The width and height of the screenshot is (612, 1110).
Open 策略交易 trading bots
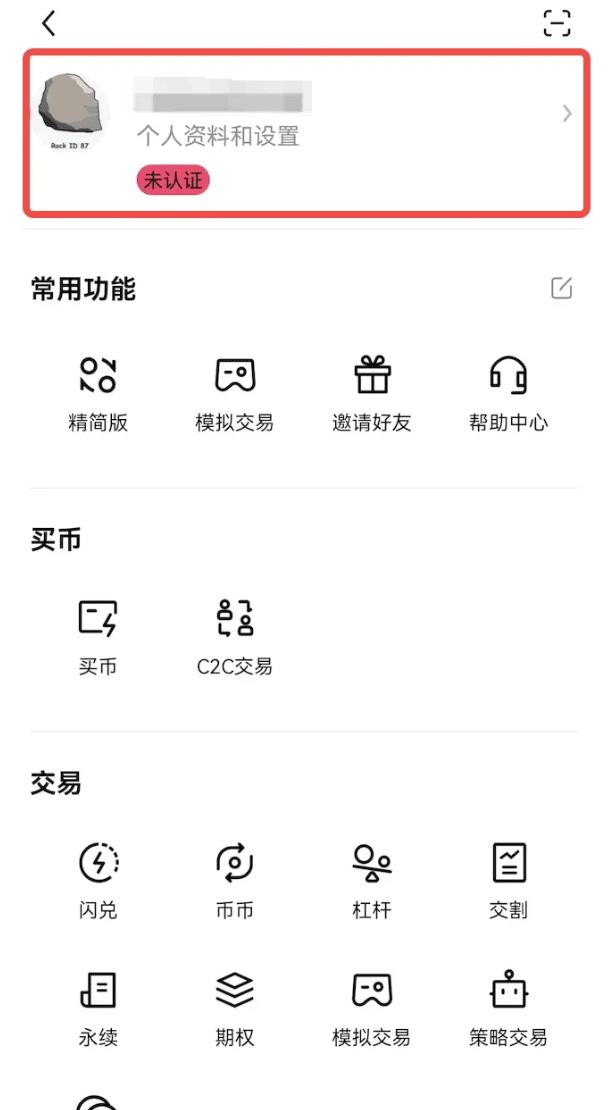click(508, 1007)
